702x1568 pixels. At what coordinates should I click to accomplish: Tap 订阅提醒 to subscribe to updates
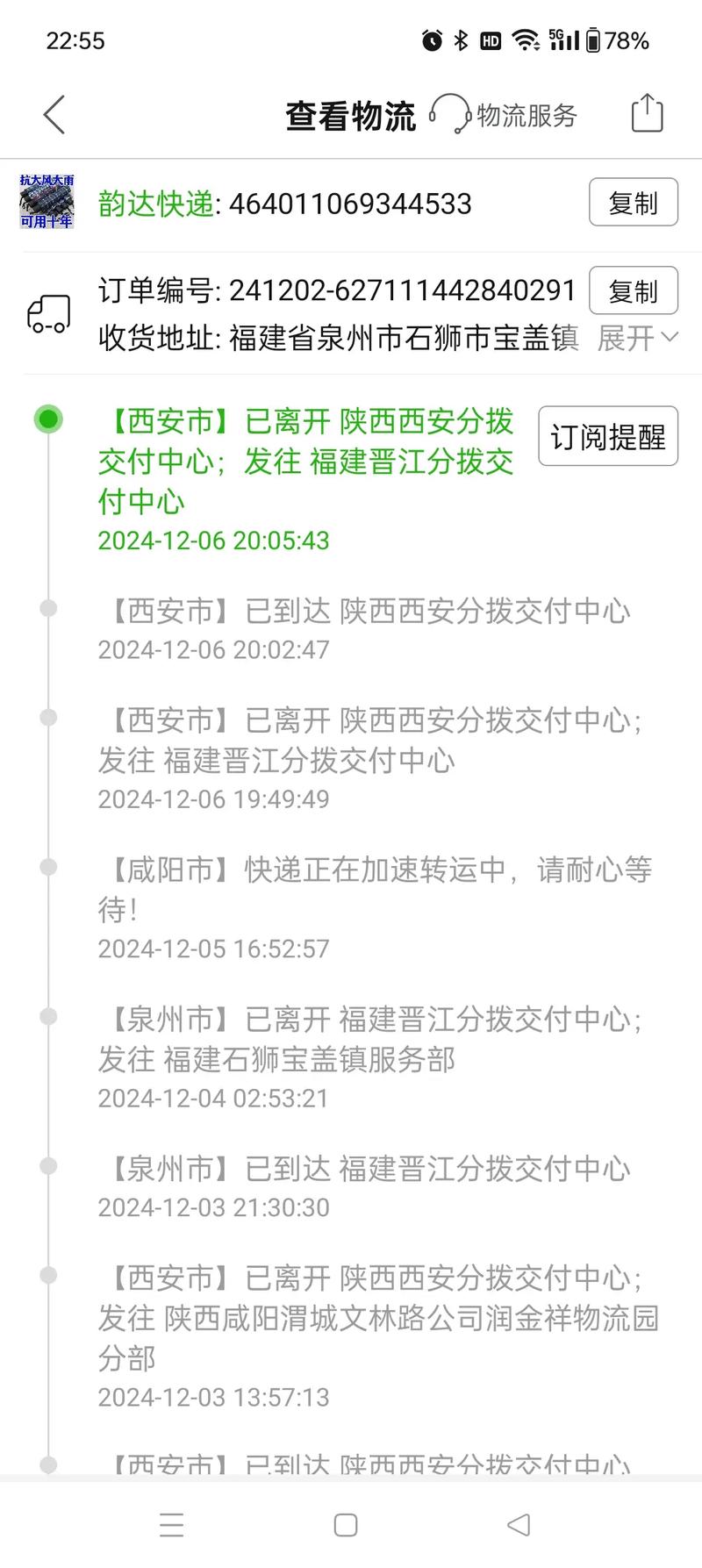[607, 436]
